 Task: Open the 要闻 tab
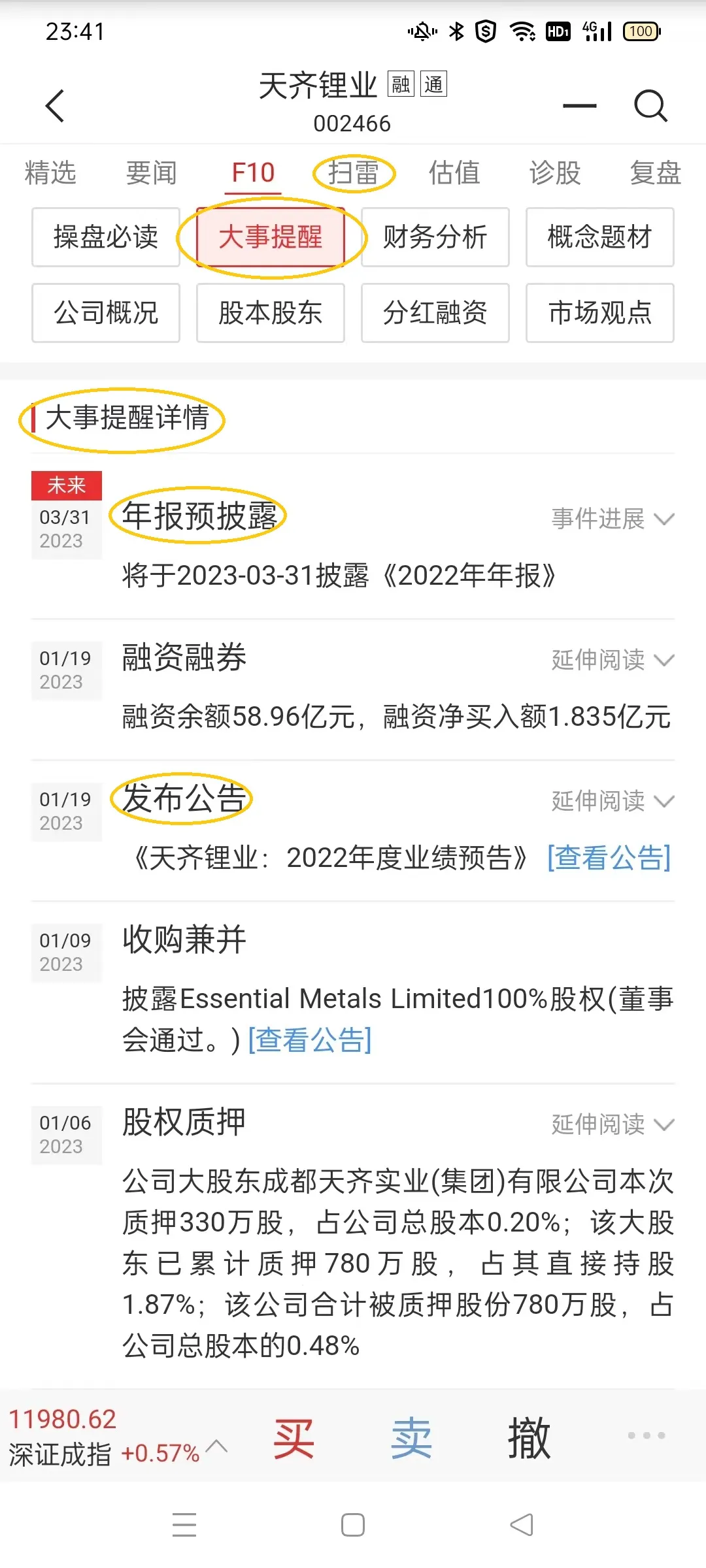coord(152,173)
